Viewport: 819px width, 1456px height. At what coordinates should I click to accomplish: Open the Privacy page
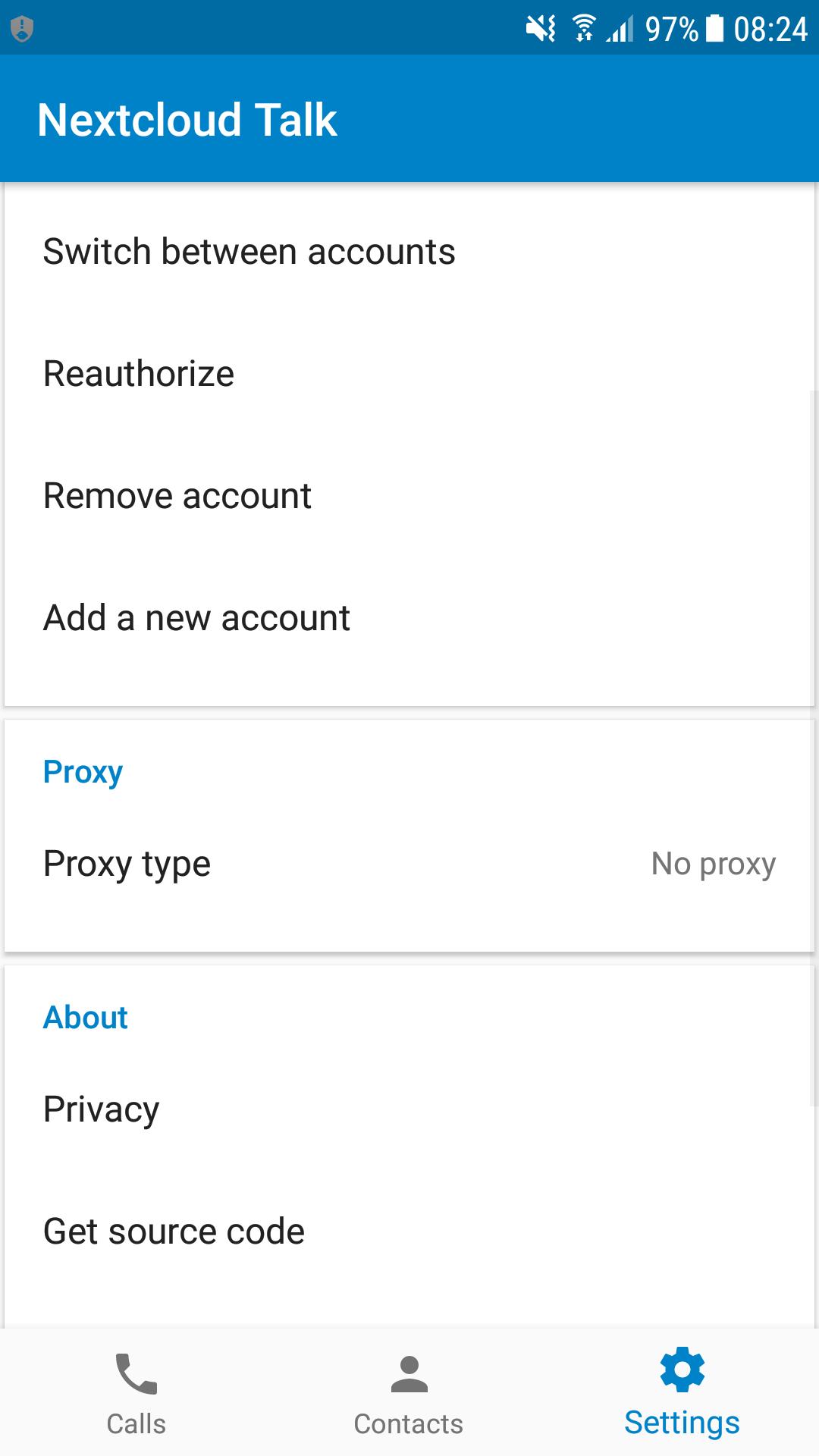point(409,1109)
